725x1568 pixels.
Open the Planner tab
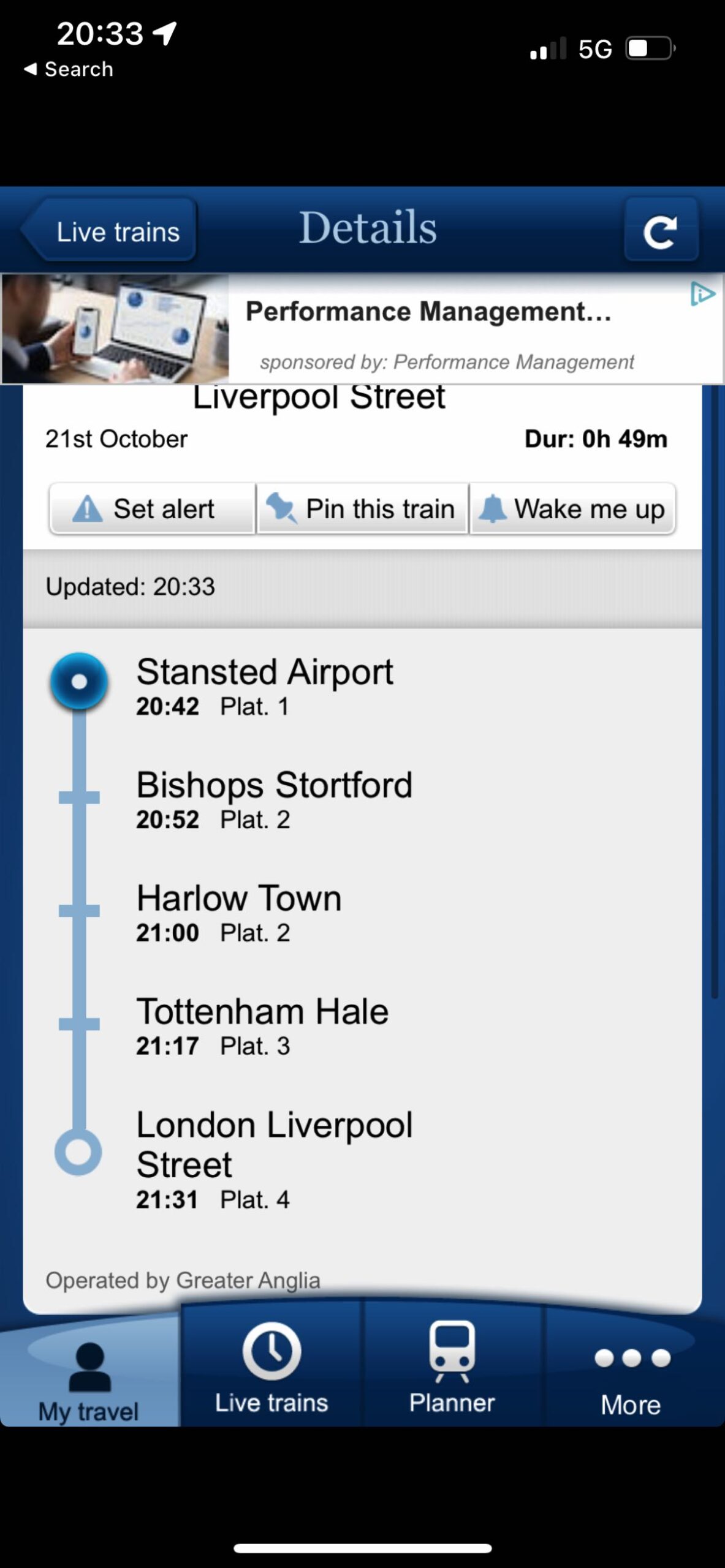(x=452, y=1369)
